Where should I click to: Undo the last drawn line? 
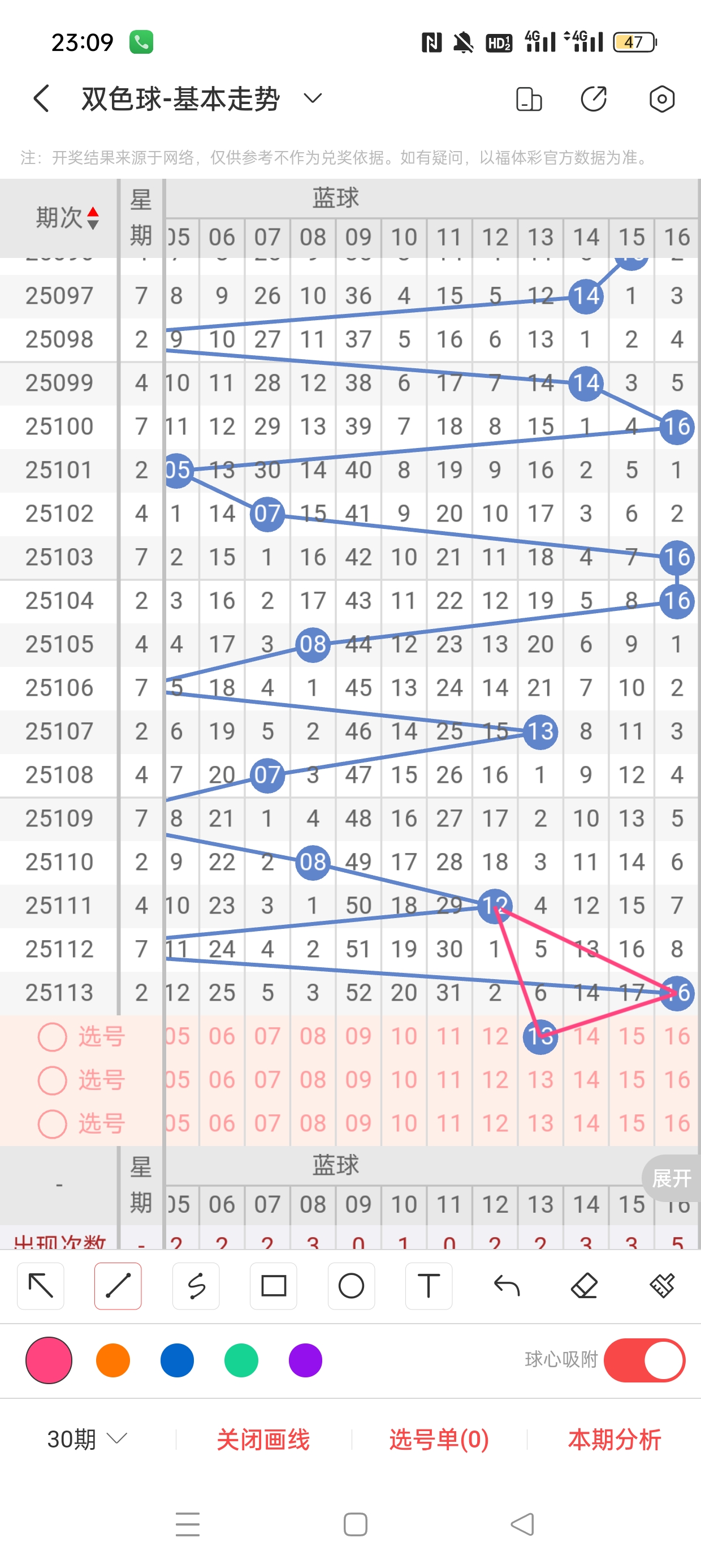point(507,1286)
